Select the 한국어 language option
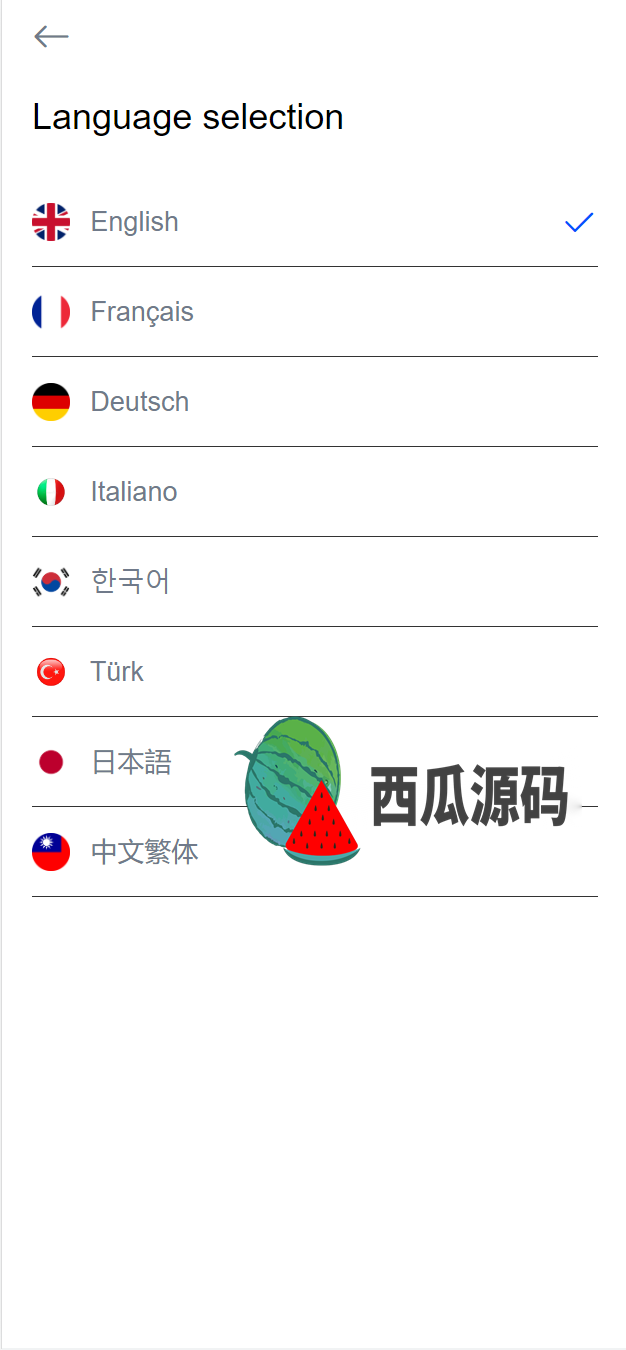The image size is (626, 1350). (315, 582)
